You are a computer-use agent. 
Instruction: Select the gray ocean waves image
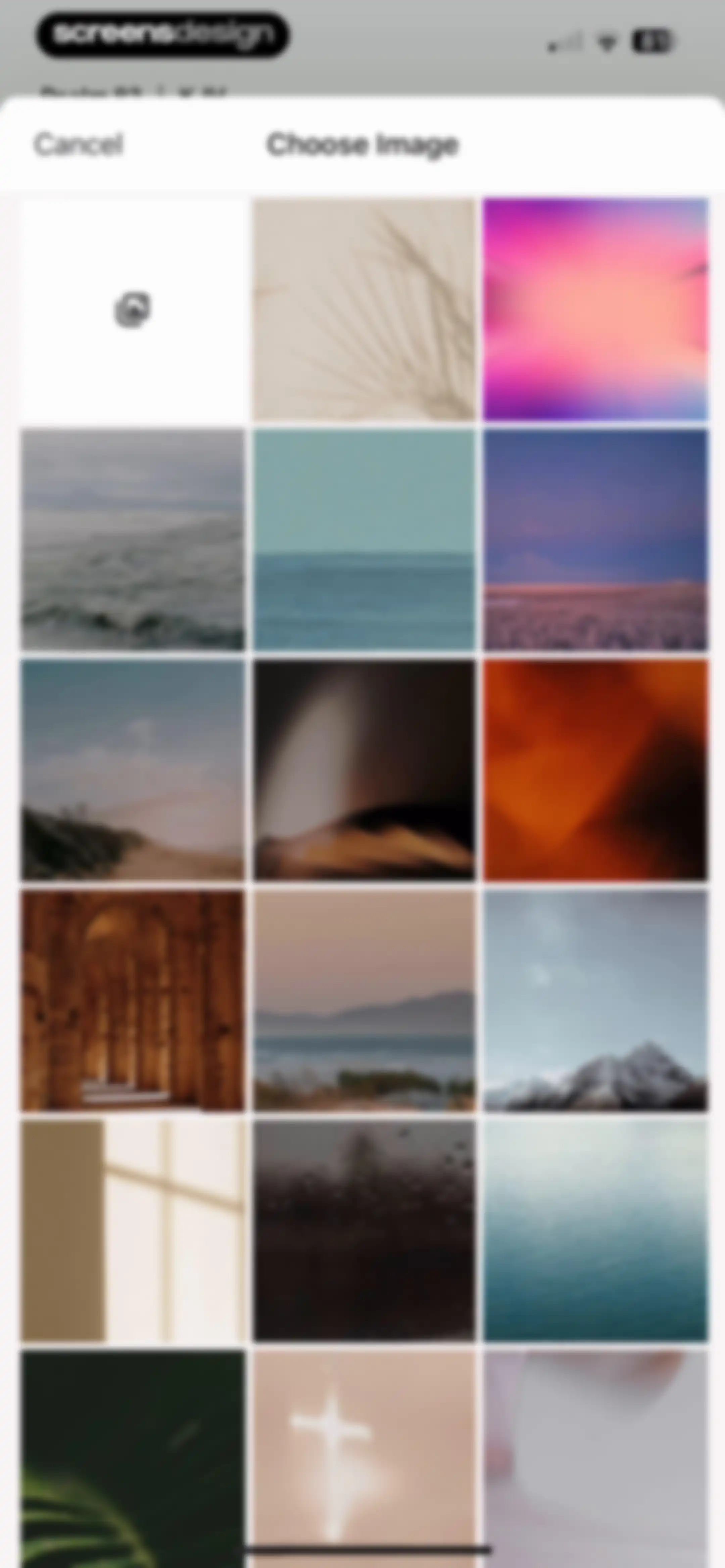coord(133,540)
